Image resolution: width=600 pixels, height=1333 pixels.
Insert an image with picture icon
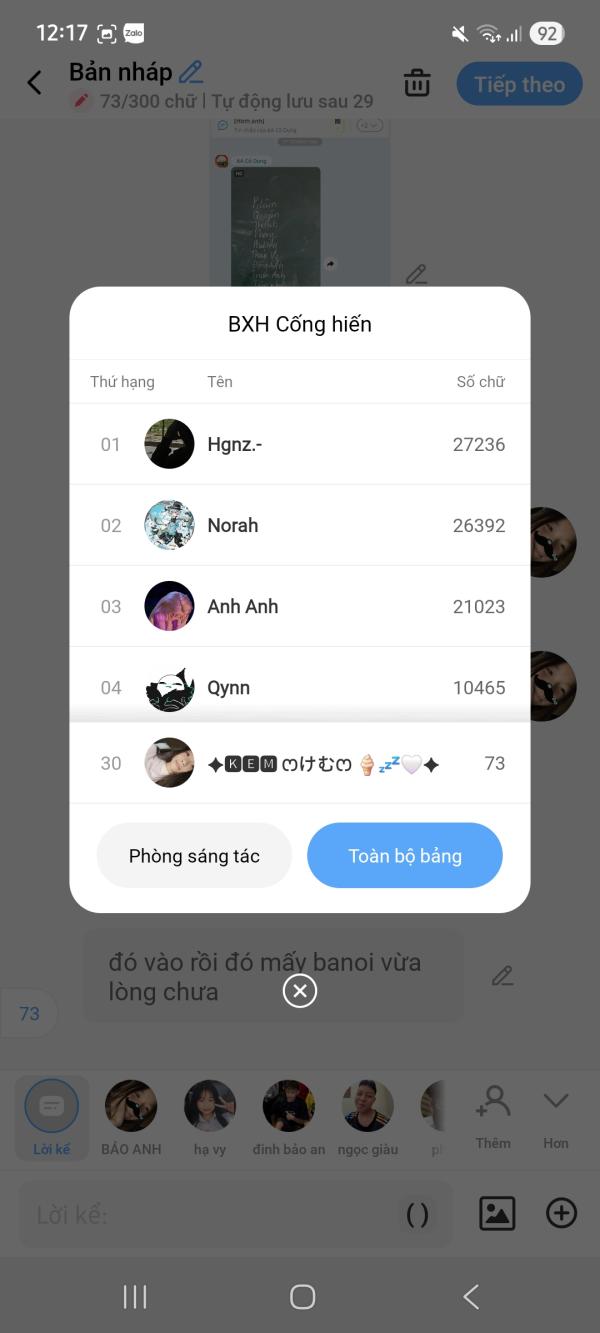497,1213
